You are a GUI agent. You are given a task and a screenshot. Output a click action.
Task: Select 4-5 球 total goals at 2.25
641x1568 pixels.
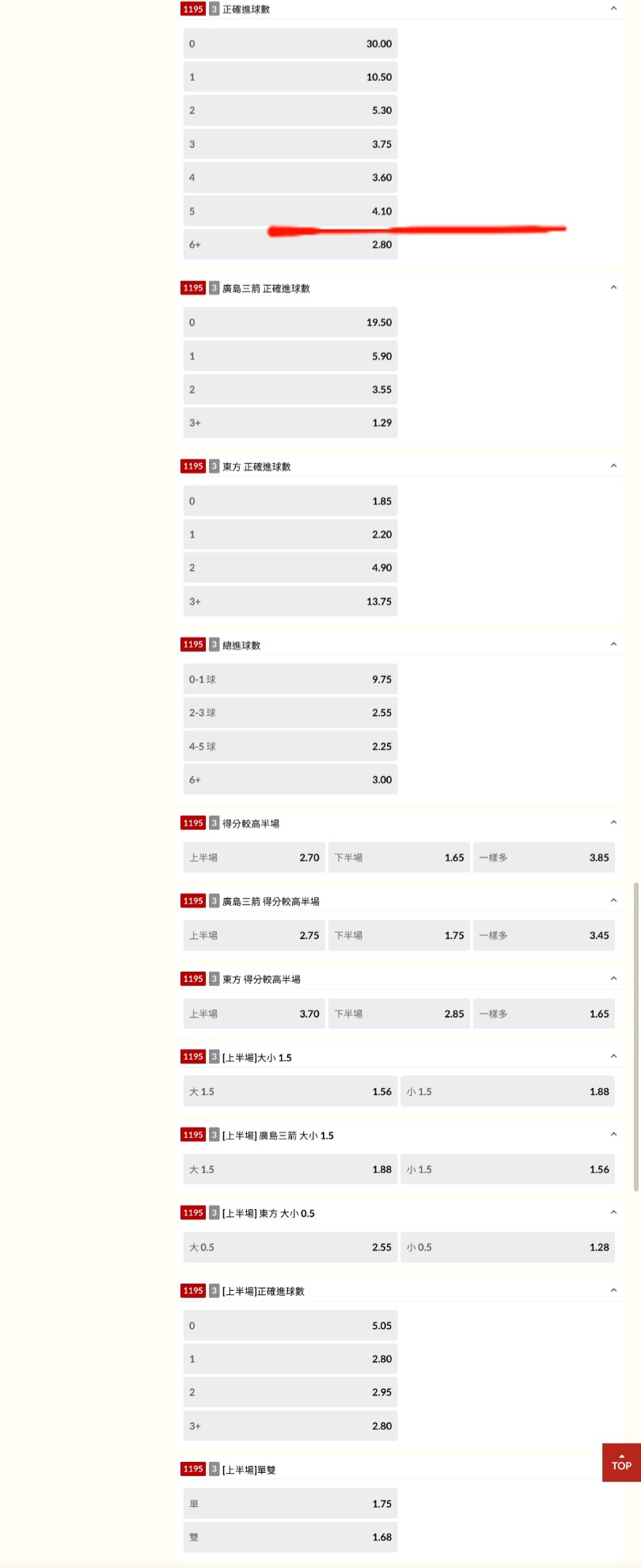coord(290,746)
